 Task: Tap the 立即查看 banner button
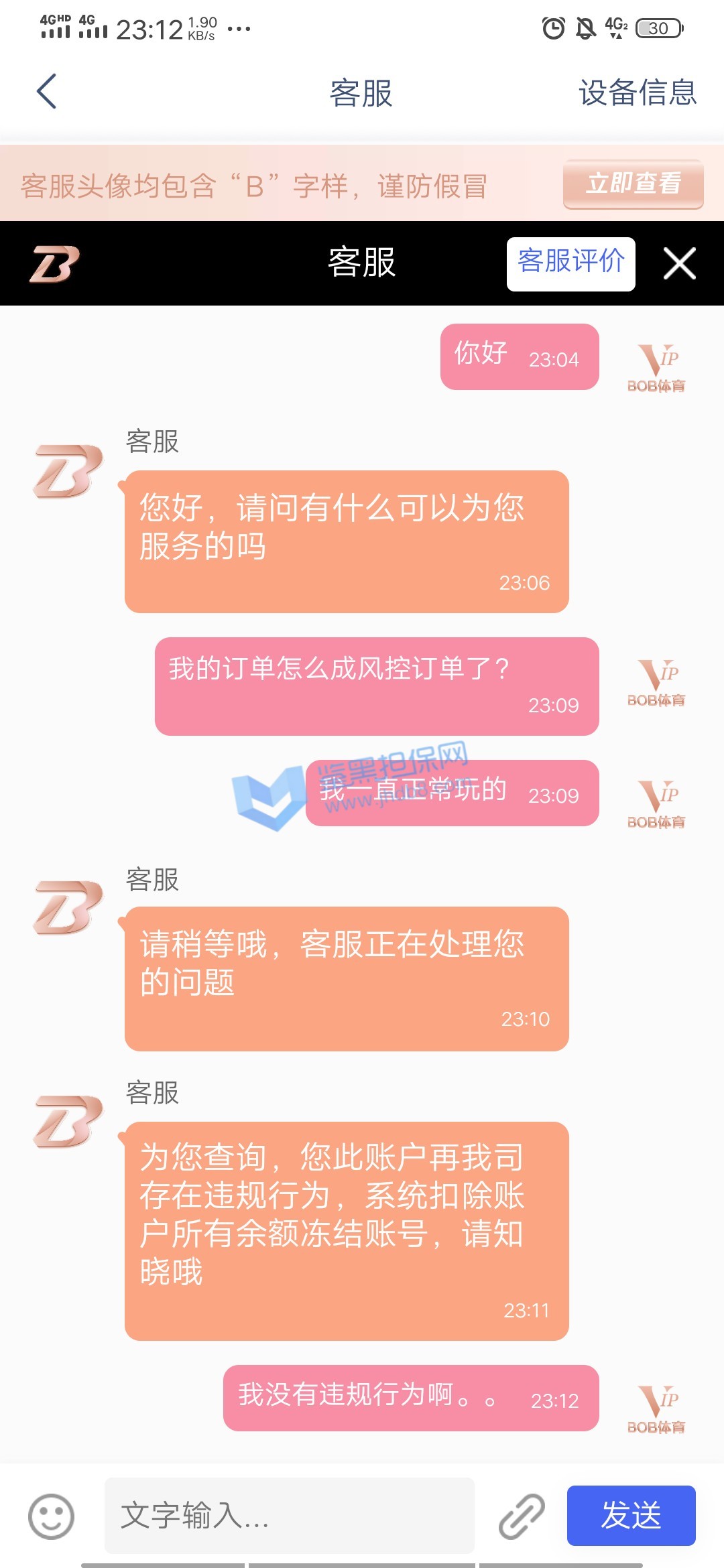click(633, 184)
